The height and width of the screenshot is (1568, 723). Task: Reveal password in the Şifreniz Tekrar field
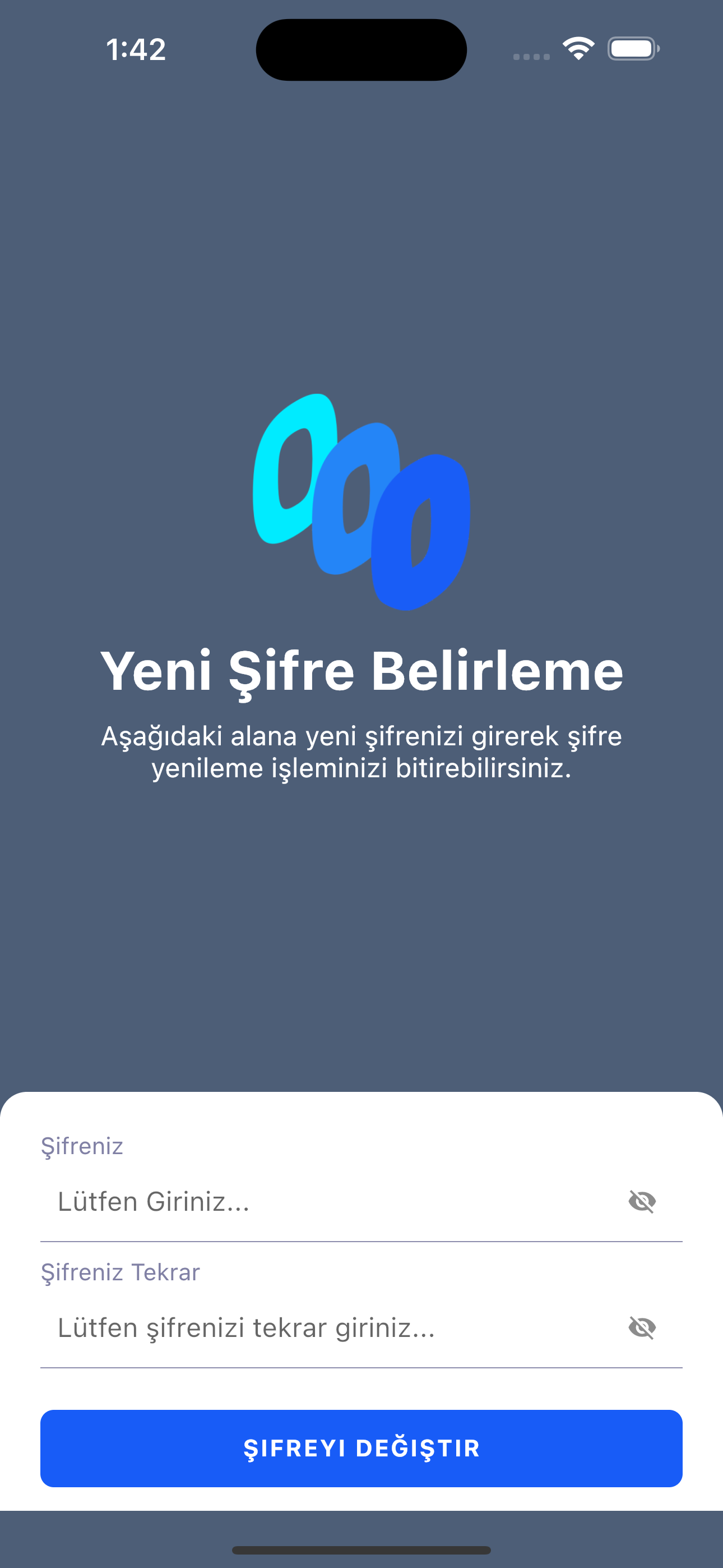641,1328
